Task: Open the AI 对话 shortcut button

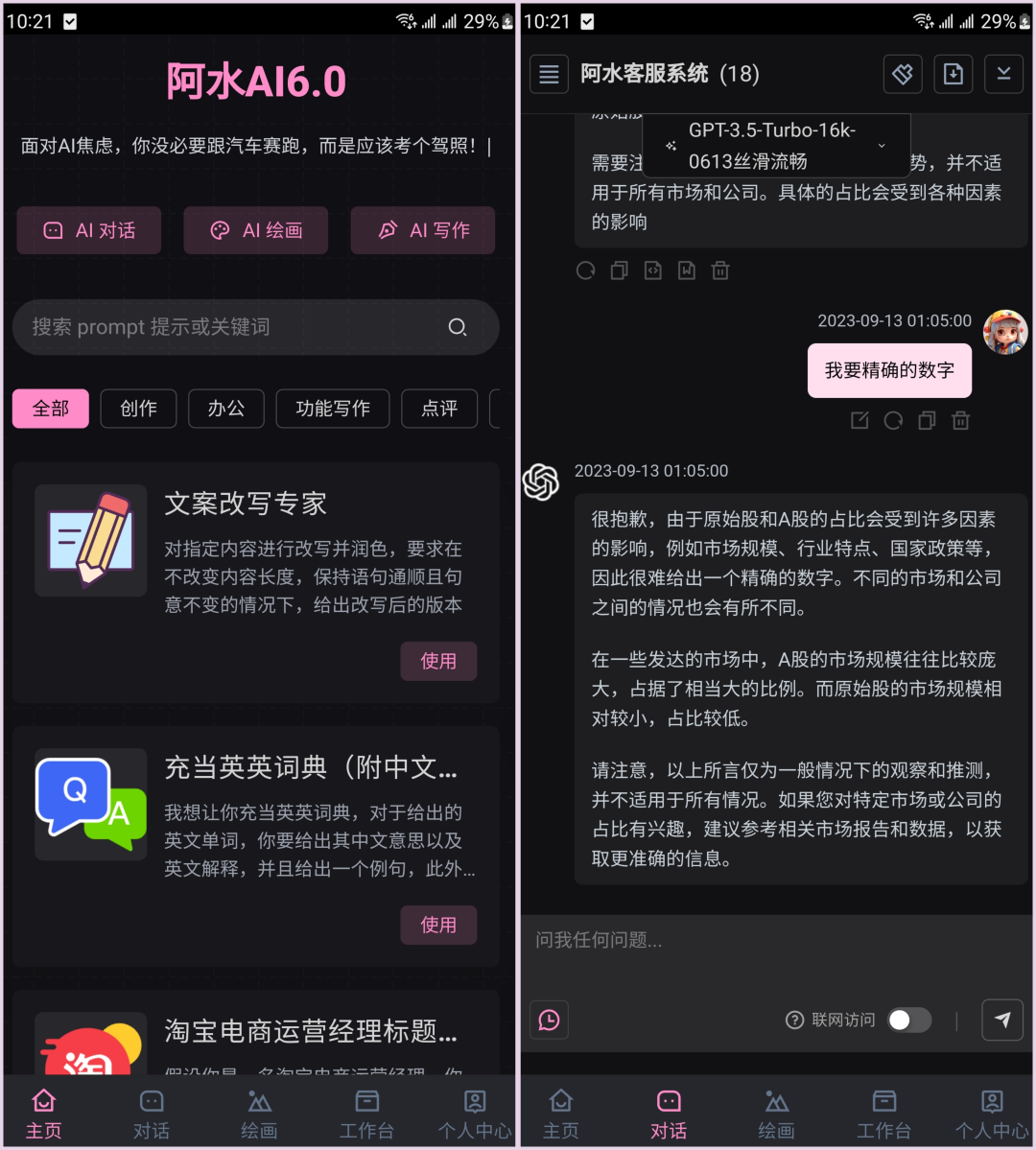Action: pyautogui.click(x=89, y=230)
